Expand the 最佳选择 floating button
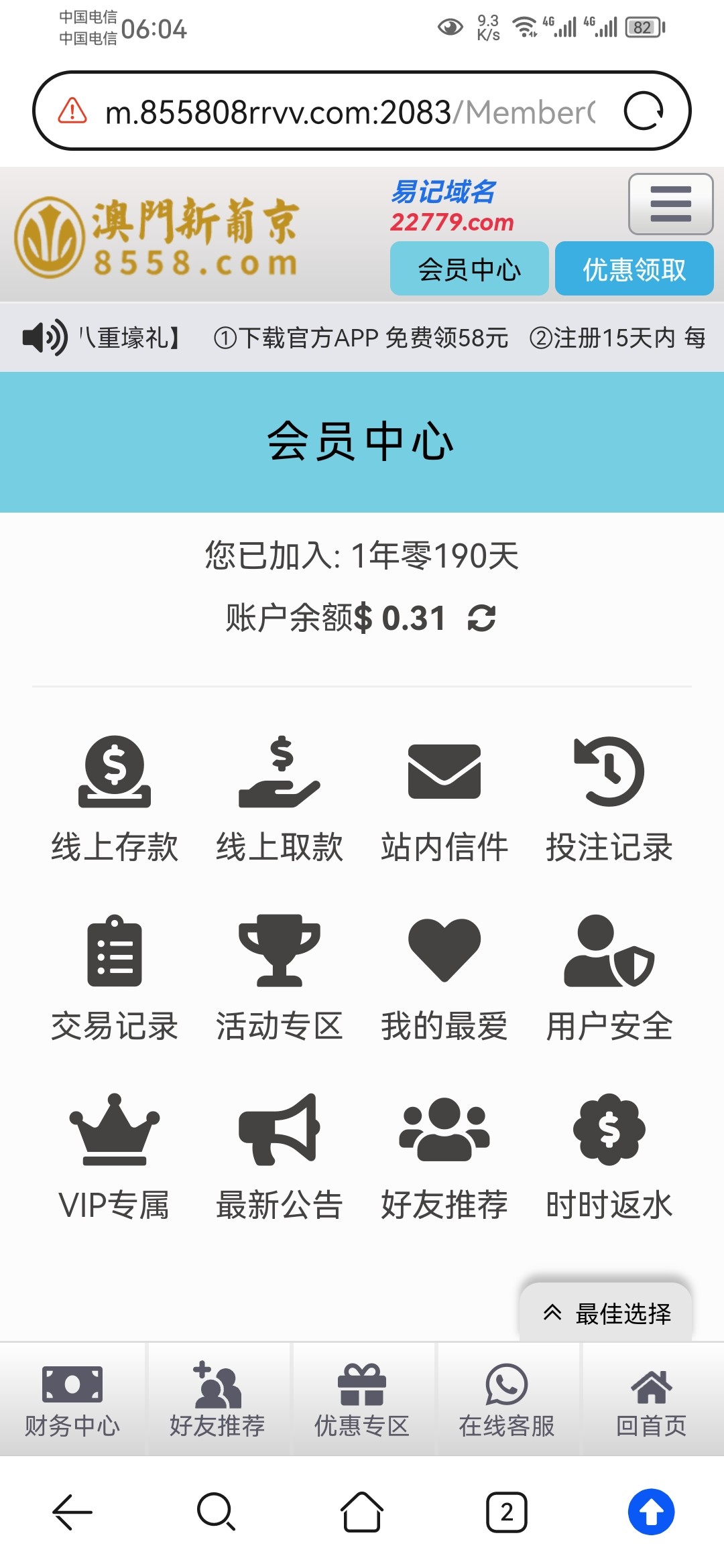The height and width of the screenshot is (1568, 724). 606,1313
